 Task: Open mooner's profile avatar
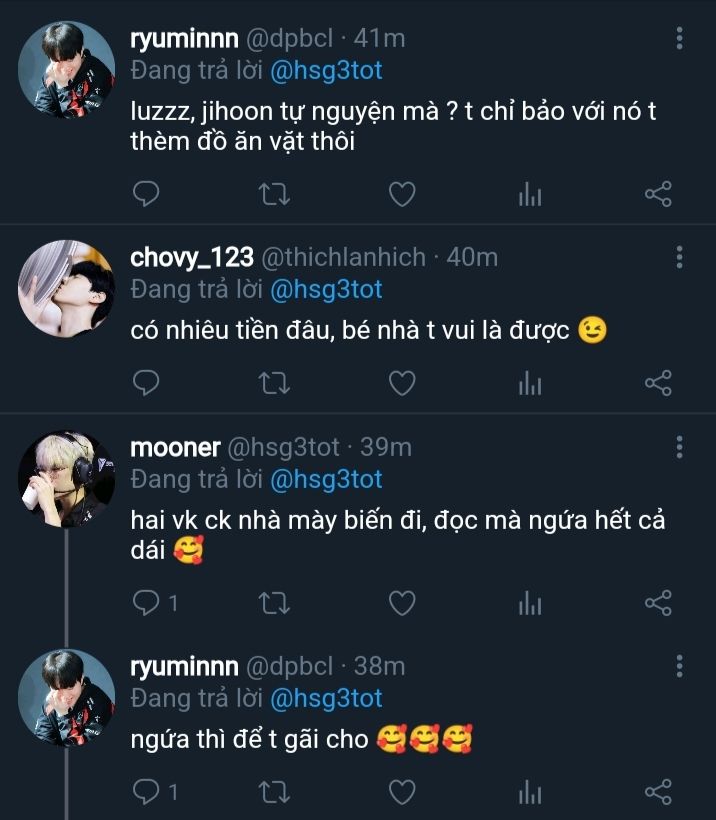(x=66, y=477)
